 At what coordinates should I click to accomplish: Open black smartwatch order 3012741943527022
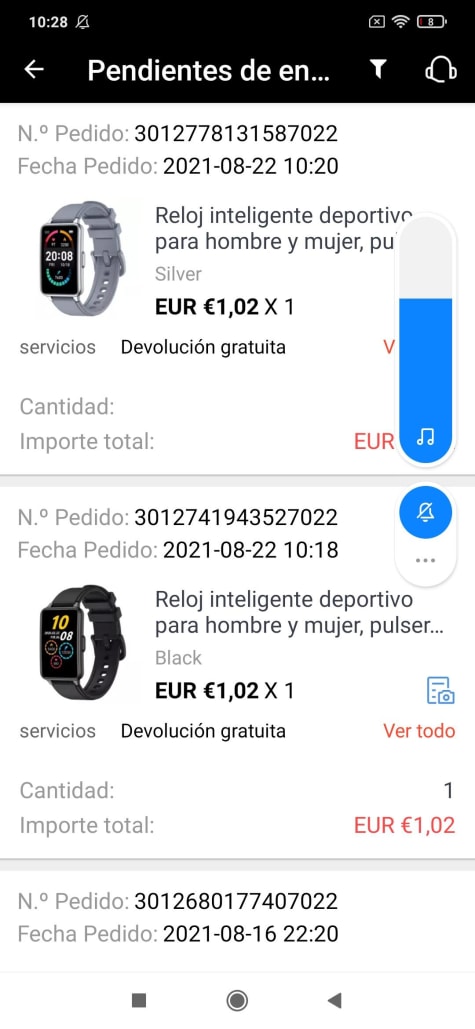(238, 672)
